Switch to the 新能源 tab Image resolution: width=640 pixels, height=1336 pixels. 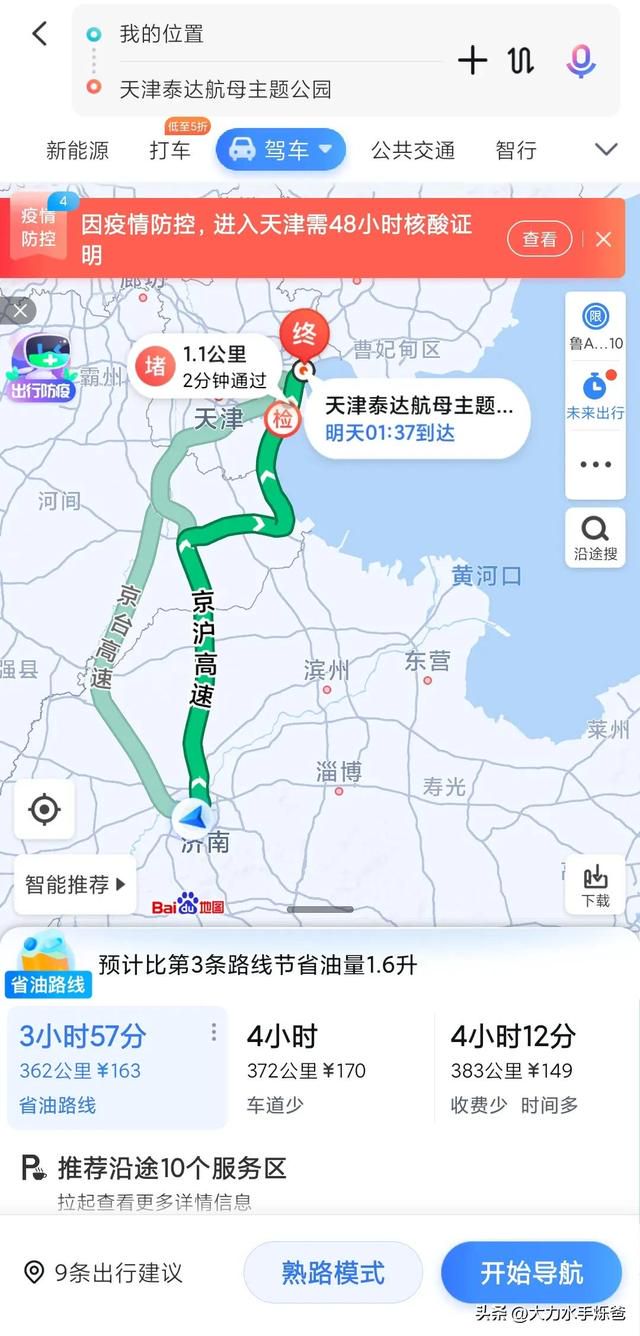(x=78, y=151)
